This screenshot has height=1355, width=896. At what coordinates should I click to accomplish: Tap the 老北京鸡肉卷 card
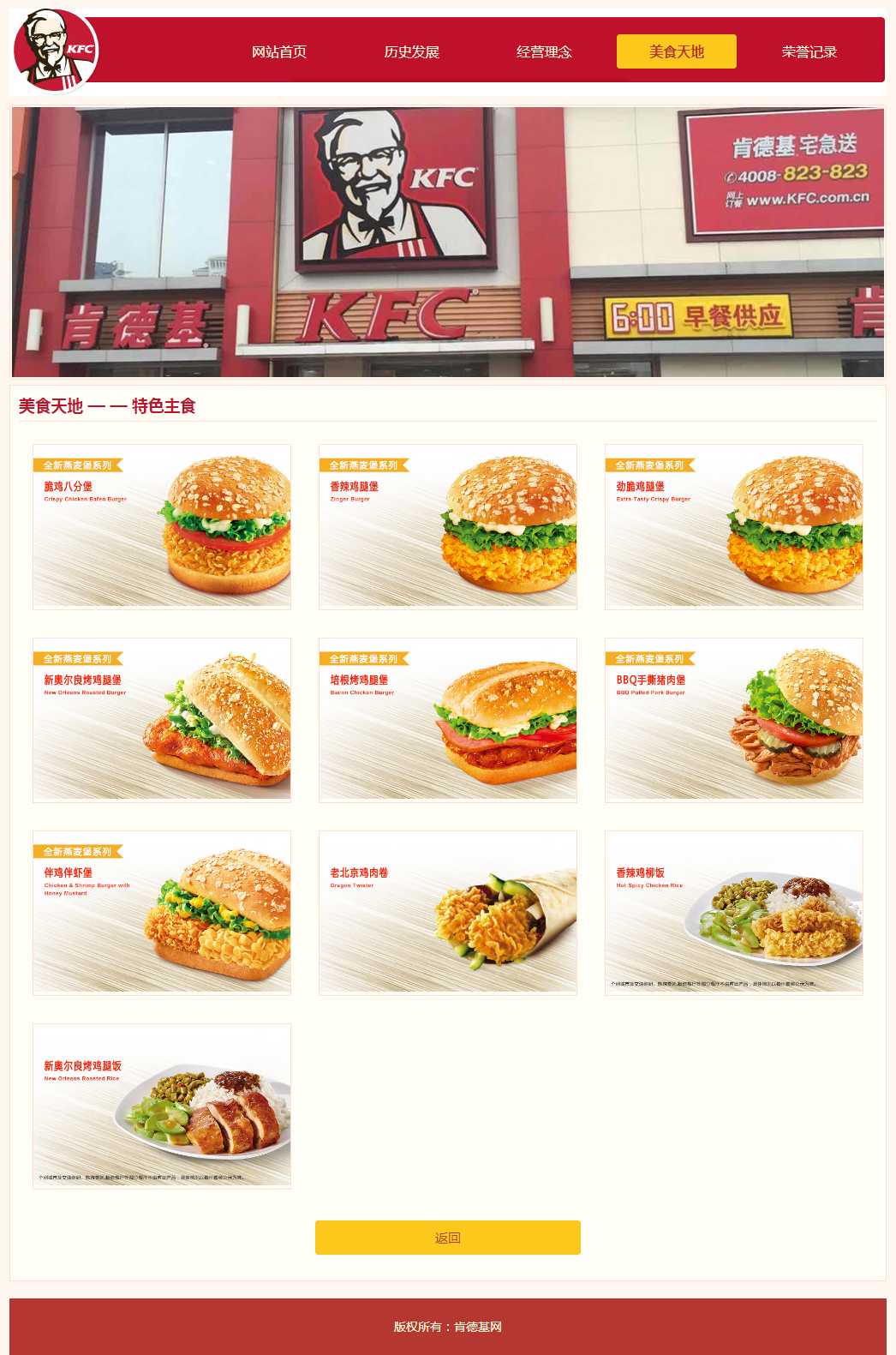click(448, 913)
